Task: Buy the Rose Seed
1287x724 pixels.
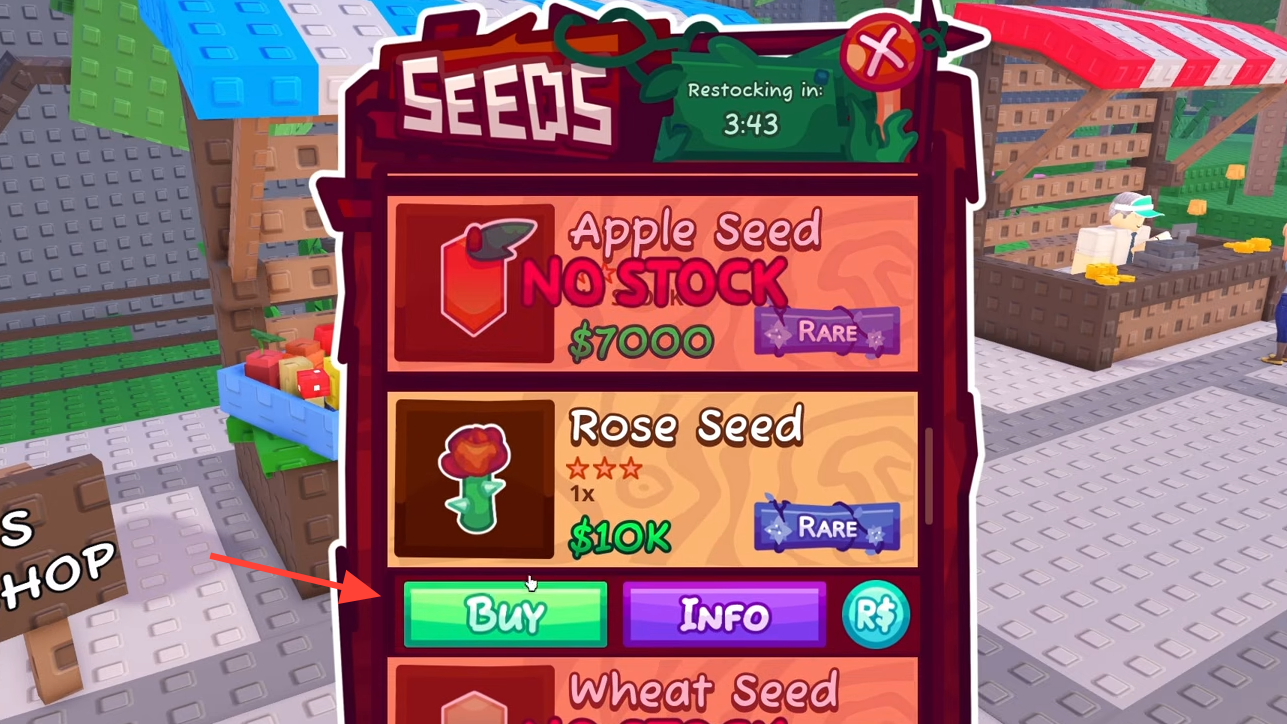Action: [505, 614]
